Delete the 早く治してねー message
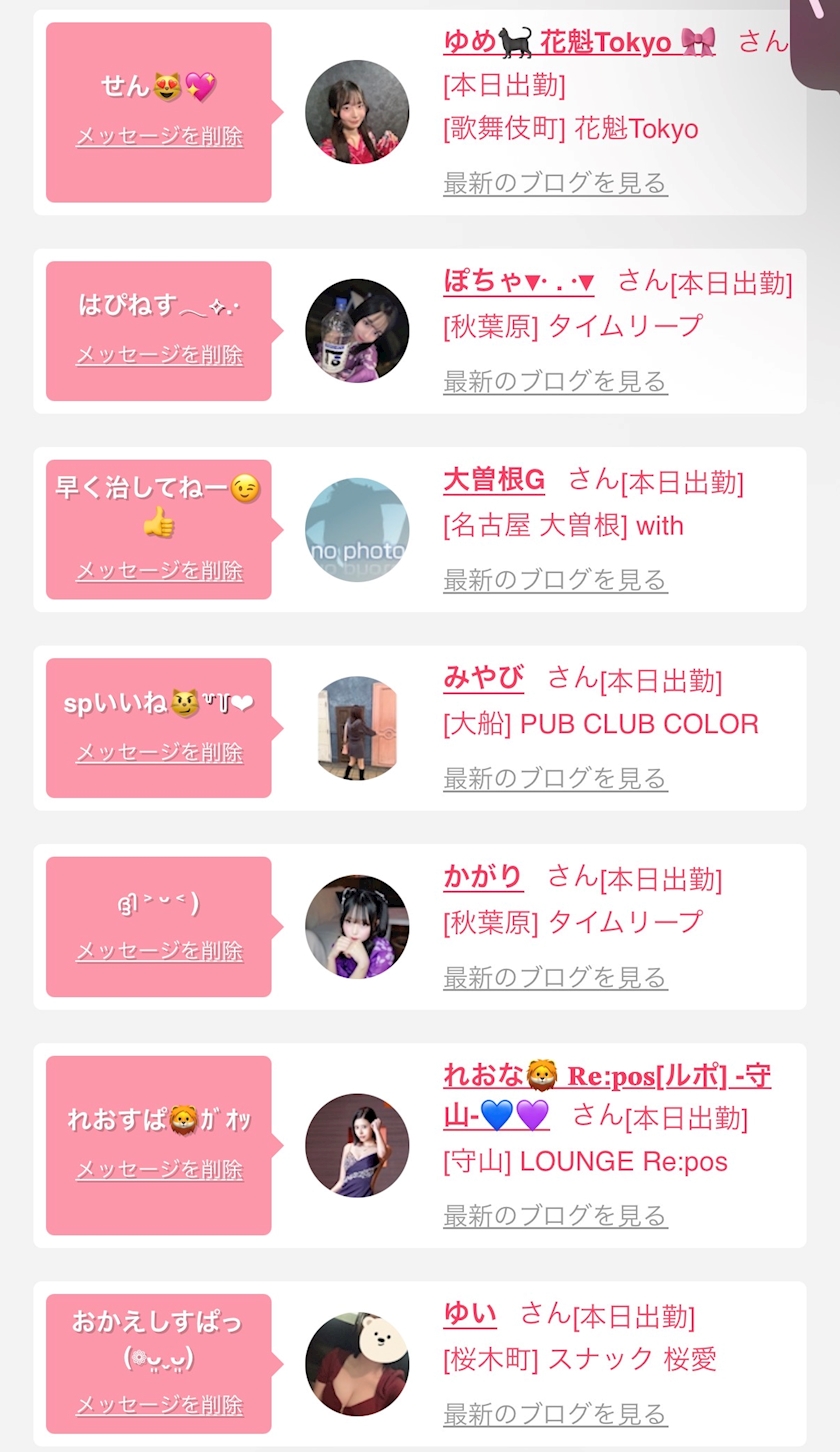Viewport: 840px width, 1452px height. point(159,571)
